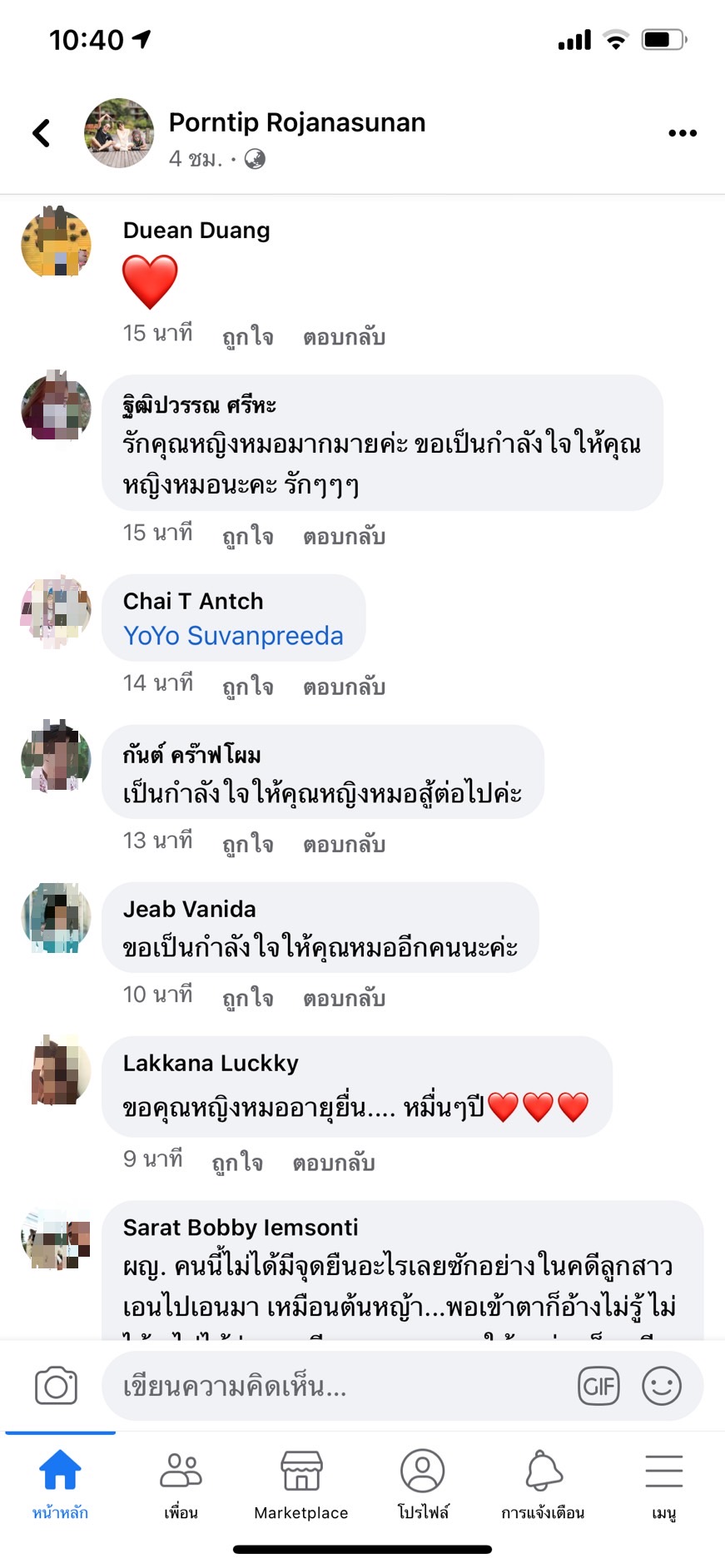
Task: Open the การแจ้งเตือน notifications tab
Action: [x=543, y=1484]
